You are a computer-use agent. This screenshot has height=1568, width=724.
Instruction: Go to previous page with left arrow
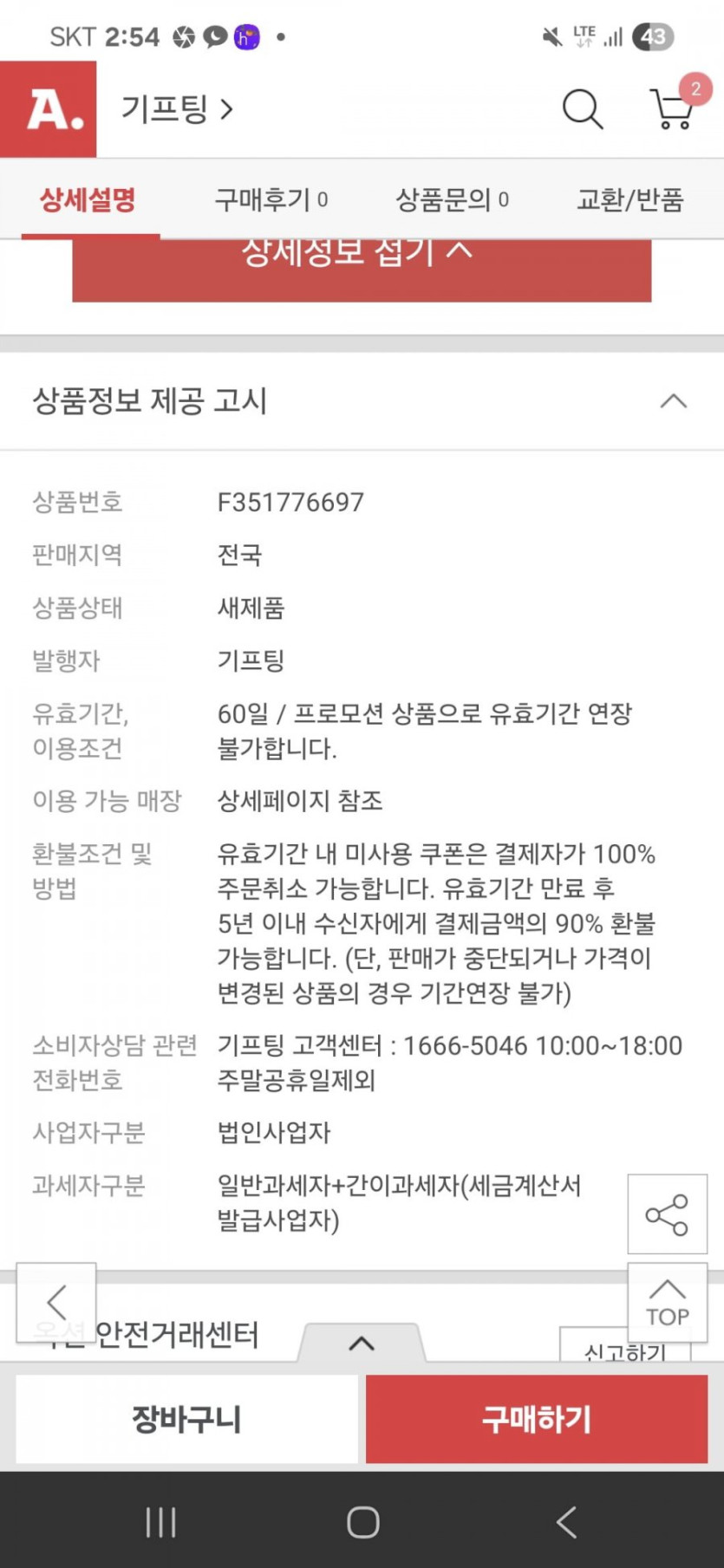(x=56, y=1303)
